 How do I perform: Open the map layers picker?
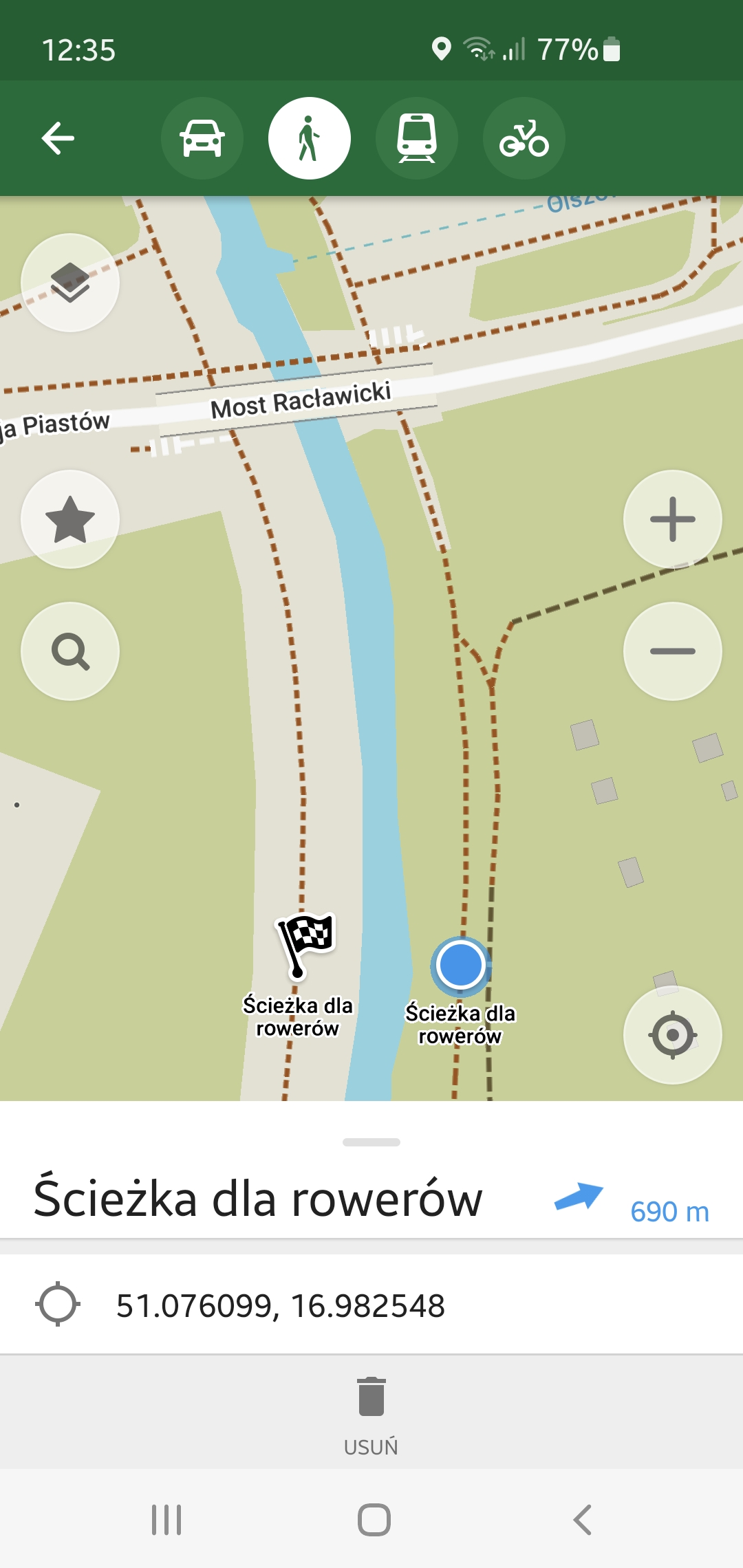click(x=69, y=282)
